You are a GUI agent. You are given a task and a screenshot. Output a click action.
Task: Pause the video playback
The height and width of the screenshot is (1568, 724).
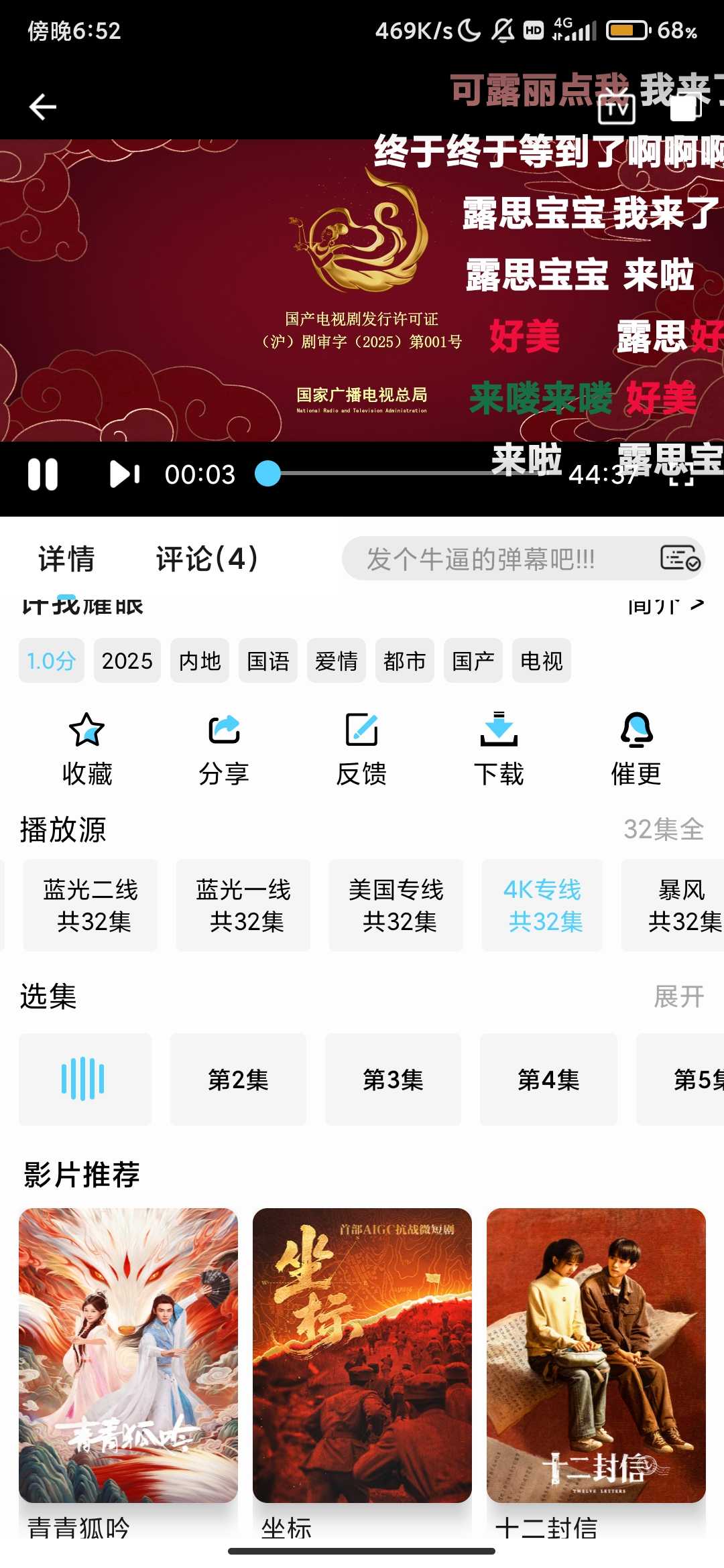43,474
